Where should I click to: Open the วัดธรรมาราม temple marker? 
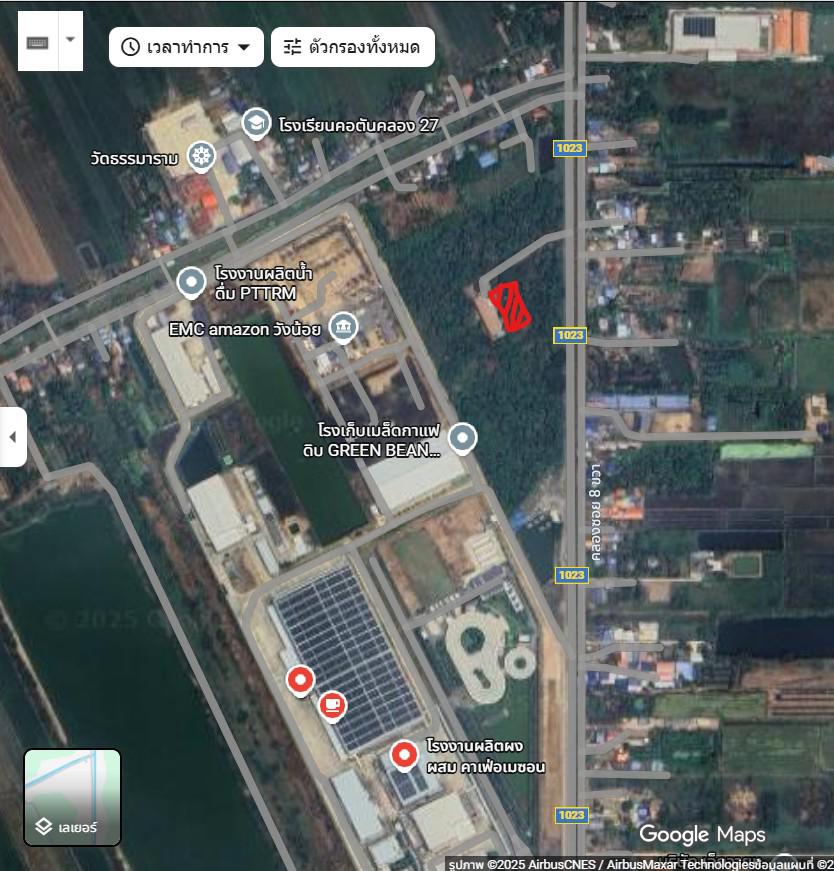tap(202, 155)
